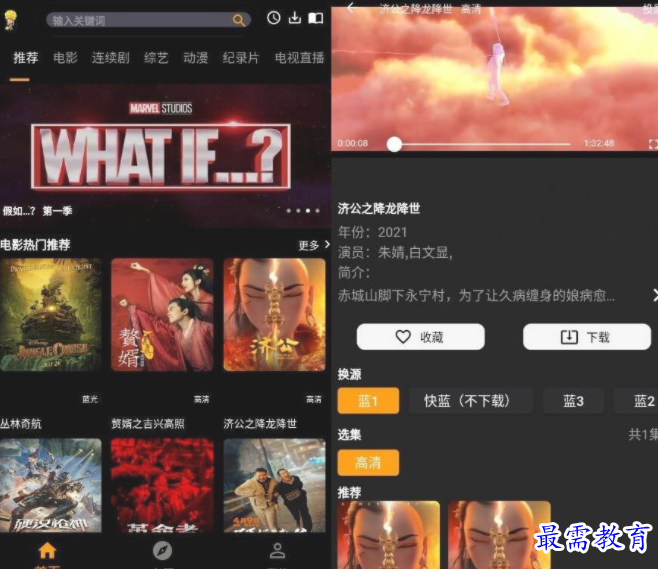Open the downloads icon in top bar
The height and width of the screenshot is (569, 658).
point(295,18)
